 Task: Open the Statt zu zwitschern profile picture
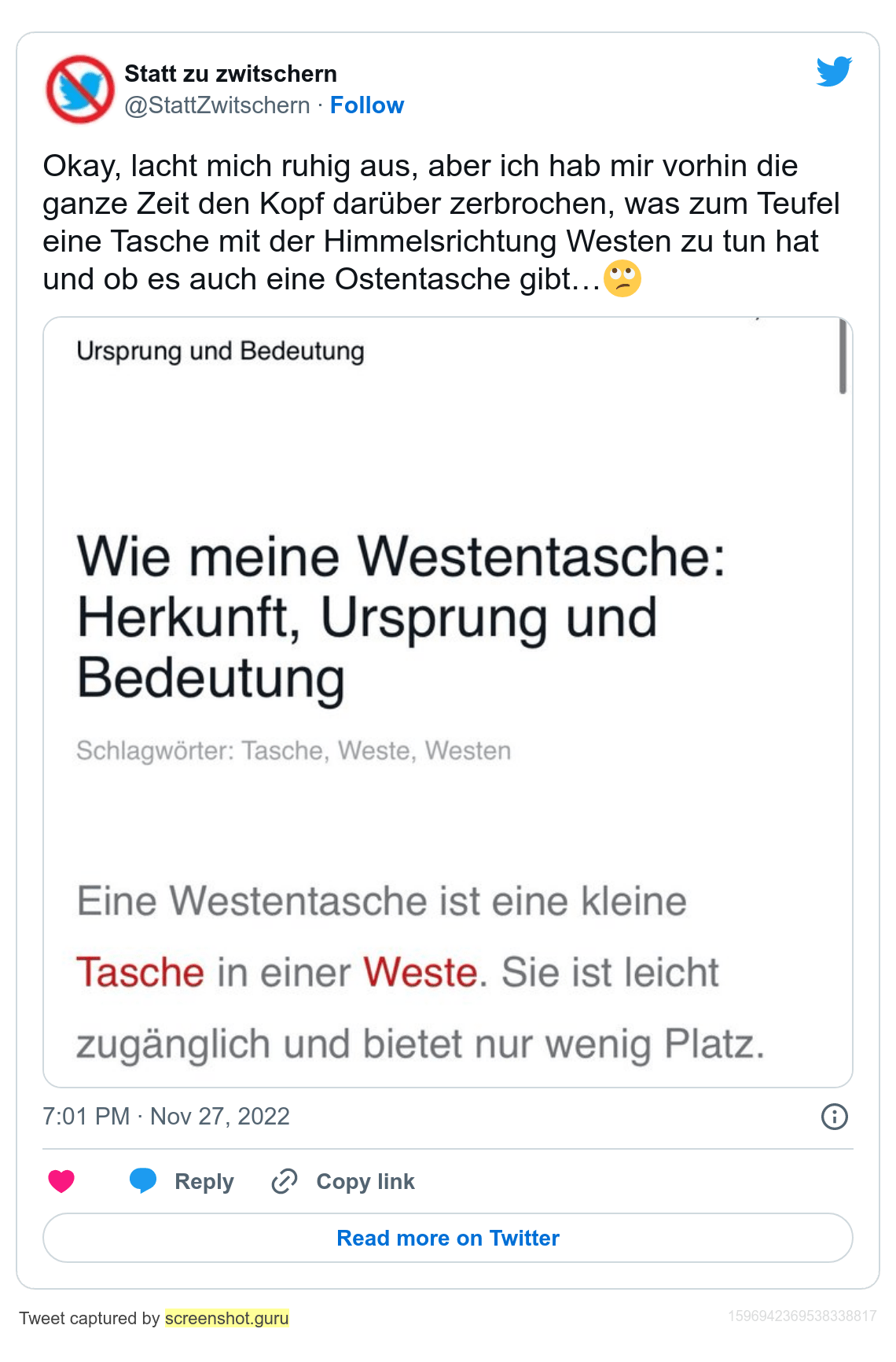pyautogui.click(x=79, y=89)
